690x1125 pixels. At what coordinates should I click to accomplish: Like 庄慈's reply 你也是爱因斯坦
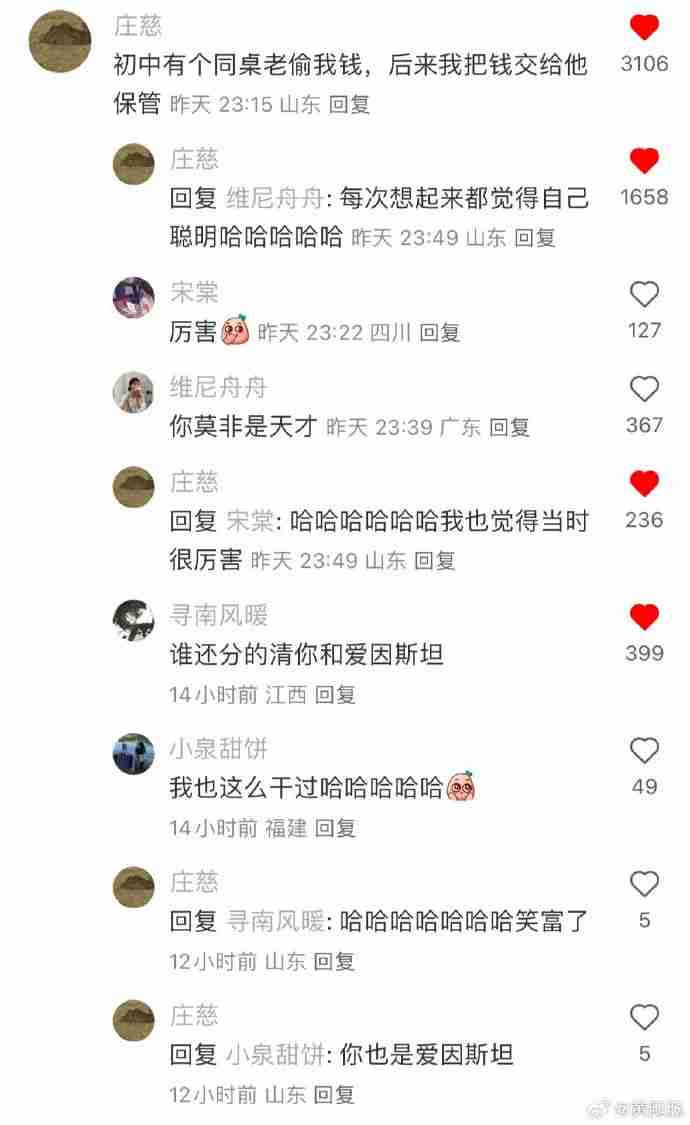point(644,1018)
